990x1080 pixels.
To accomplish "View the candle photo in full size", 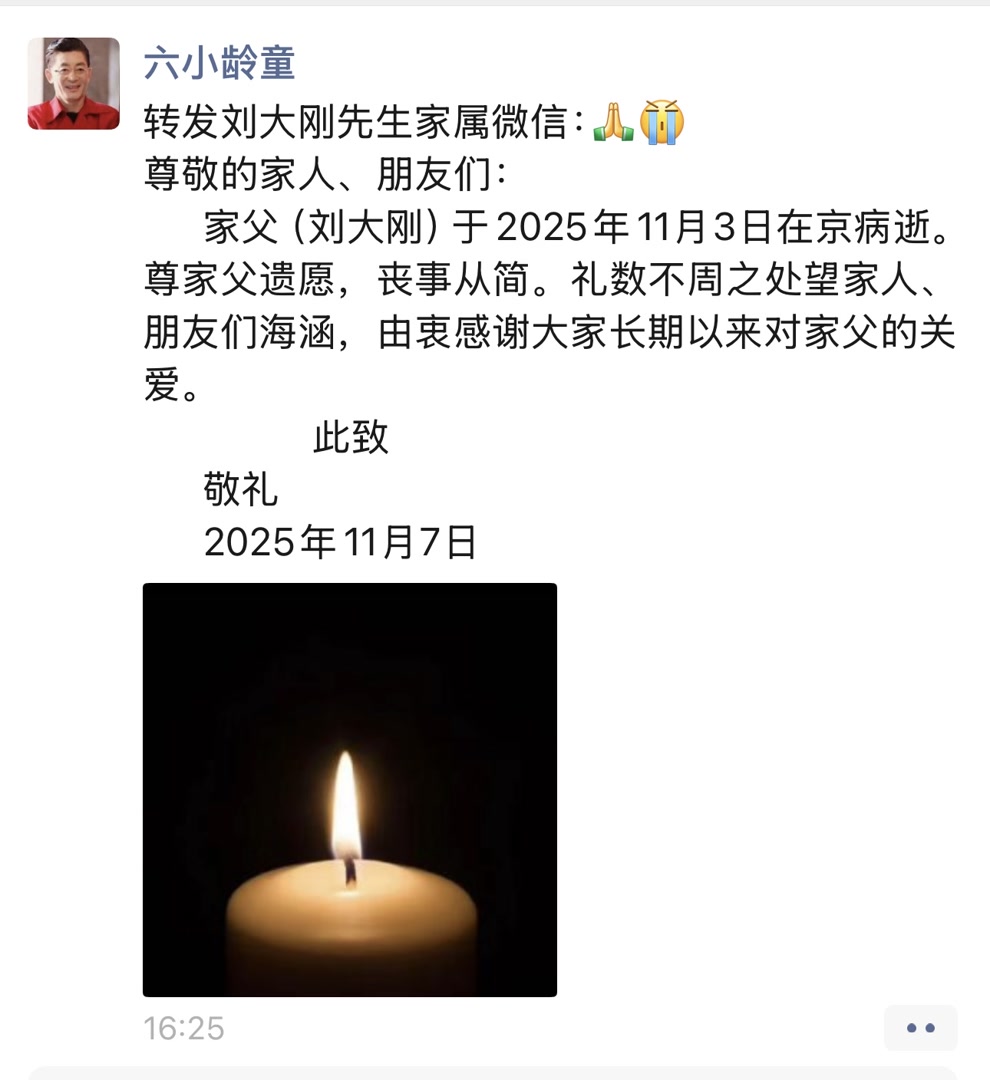I will pyautogui.click(x=349, y=789).
